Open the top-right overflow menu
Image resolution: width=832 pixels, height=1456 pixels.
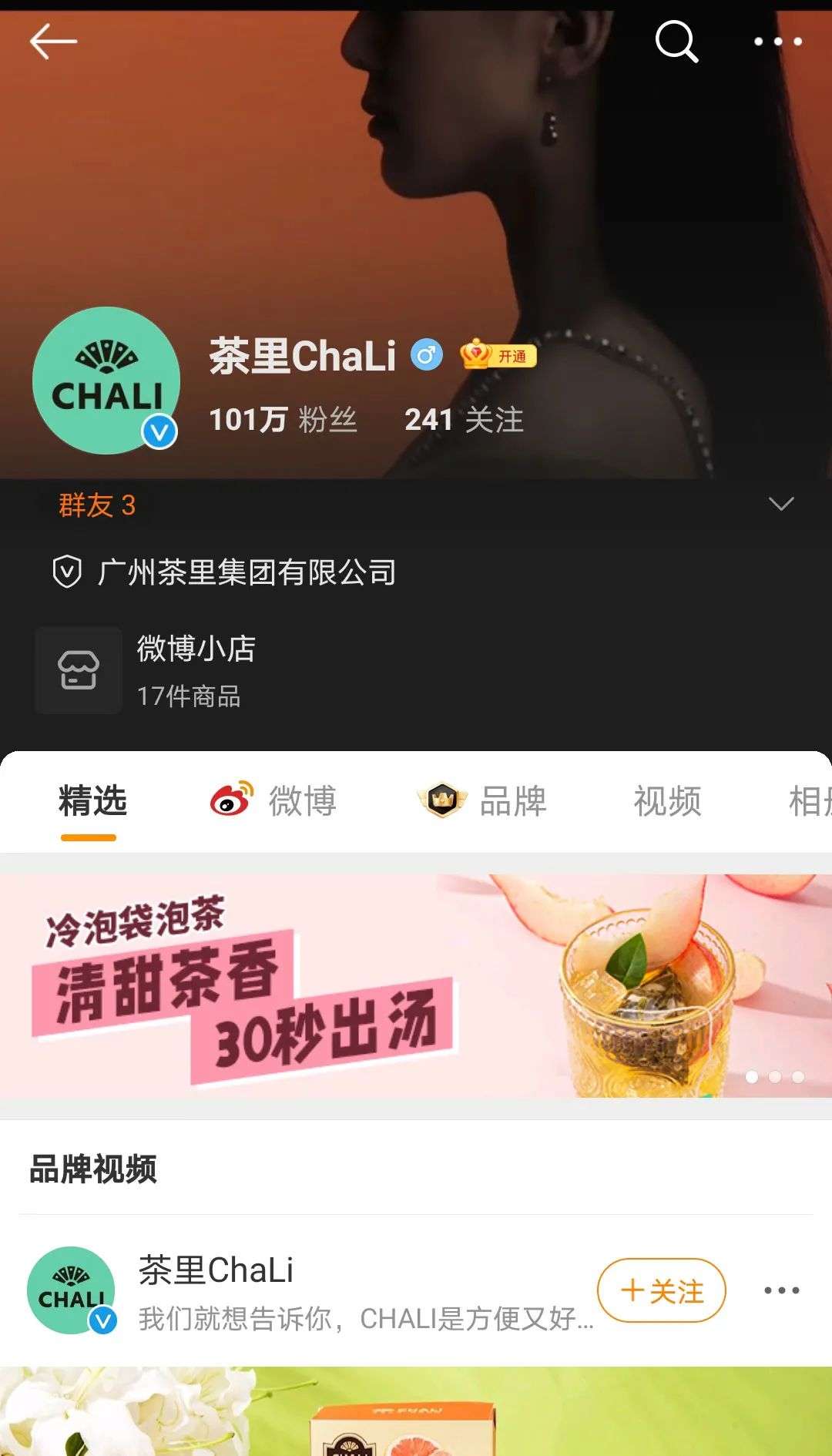778,42
